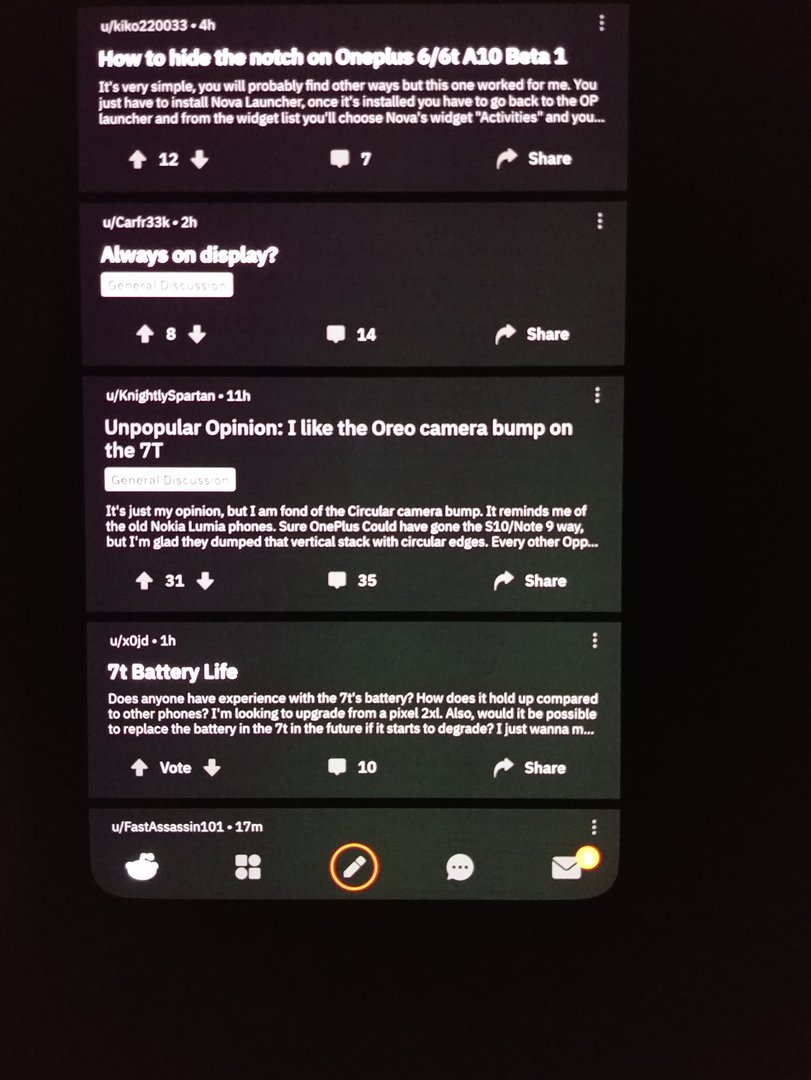811x1080 pixels.
Task: Upvote the Oreo camera bump post
Action: pos(143,581)
